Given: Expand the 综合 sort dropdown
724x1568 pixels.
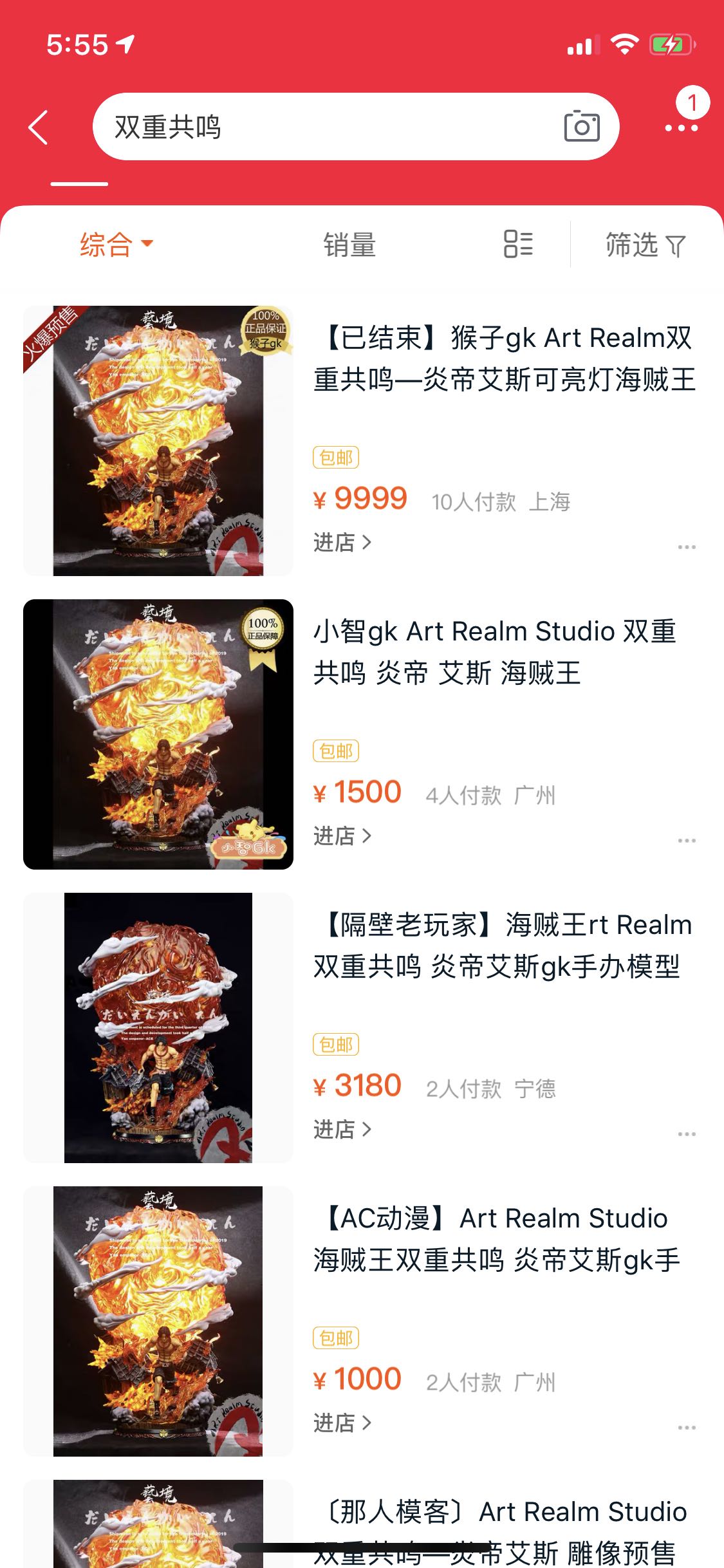Looking at the screenshot, I should click(116, 245).
